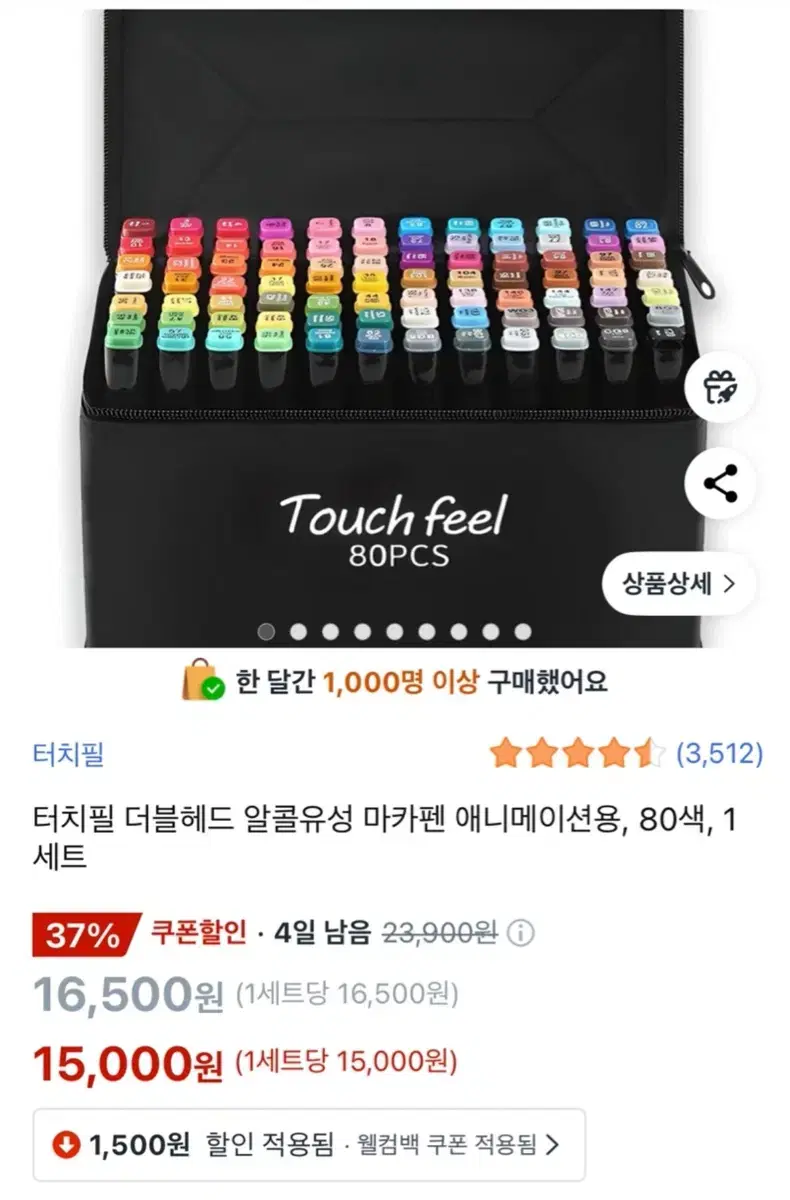Tap the gift with rocket benefits icon
The width and height of the screenshot is (790, 1200).
(x=718, y=389)
